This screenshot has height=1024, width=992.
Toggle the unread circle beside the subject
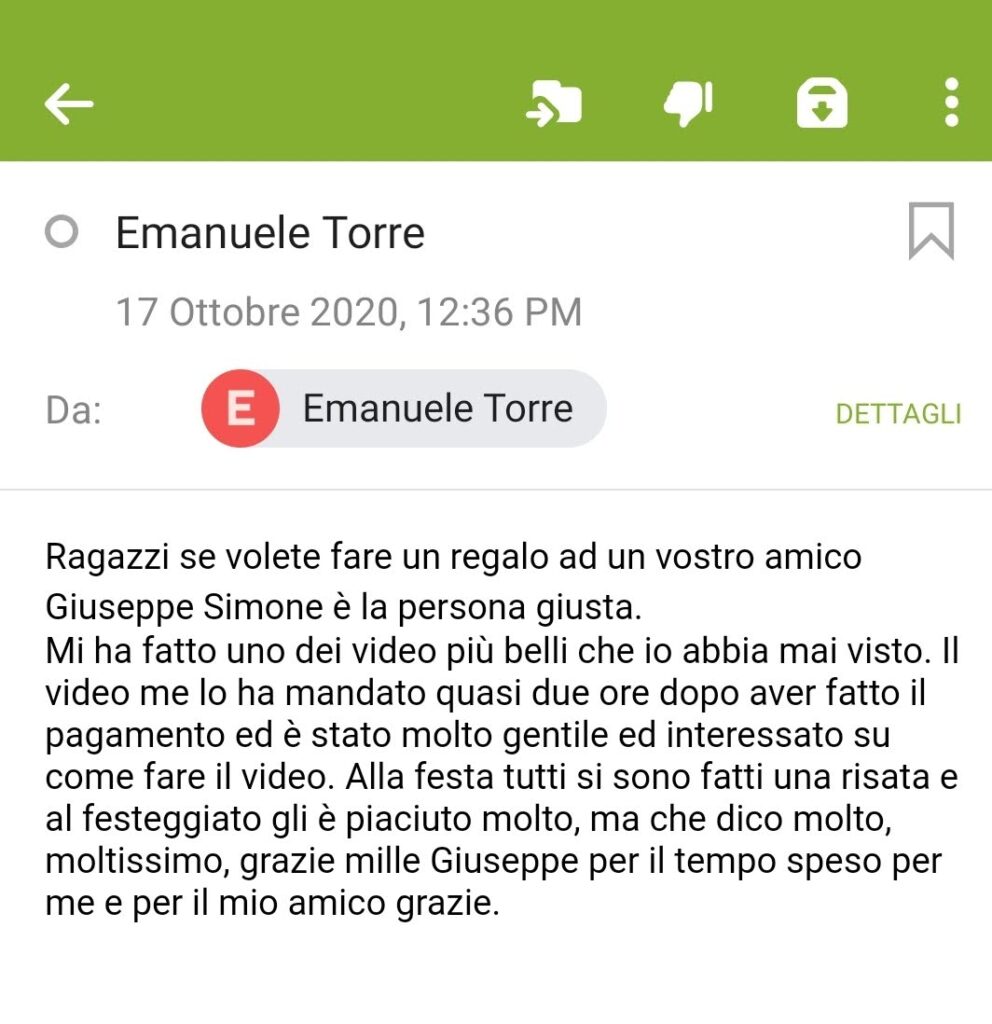coord(62,233)
